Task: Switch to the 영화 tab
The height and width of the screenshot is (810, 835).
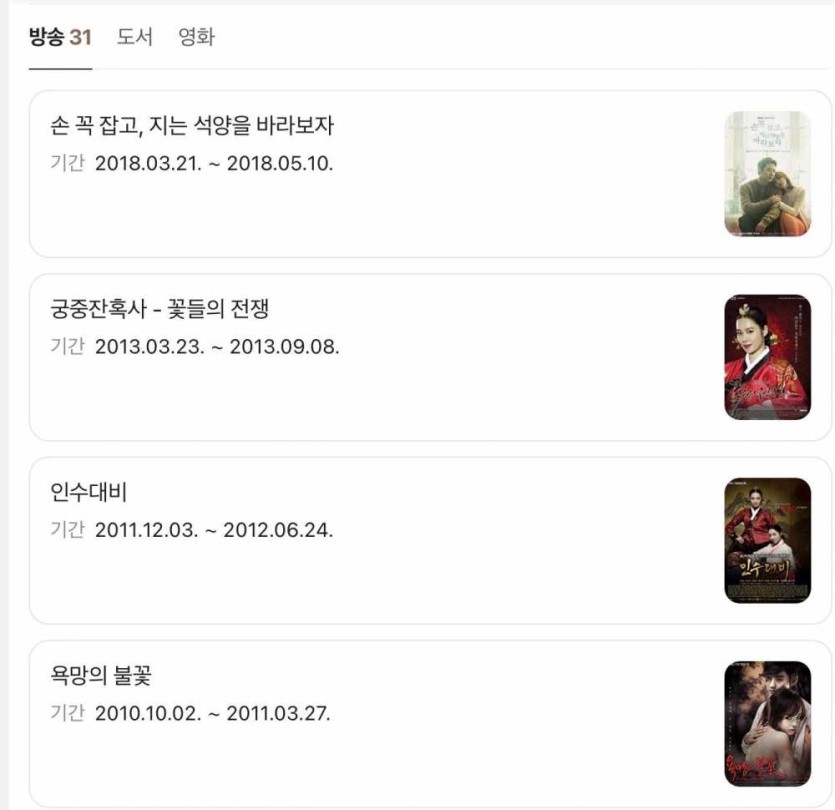Action: 196,38
